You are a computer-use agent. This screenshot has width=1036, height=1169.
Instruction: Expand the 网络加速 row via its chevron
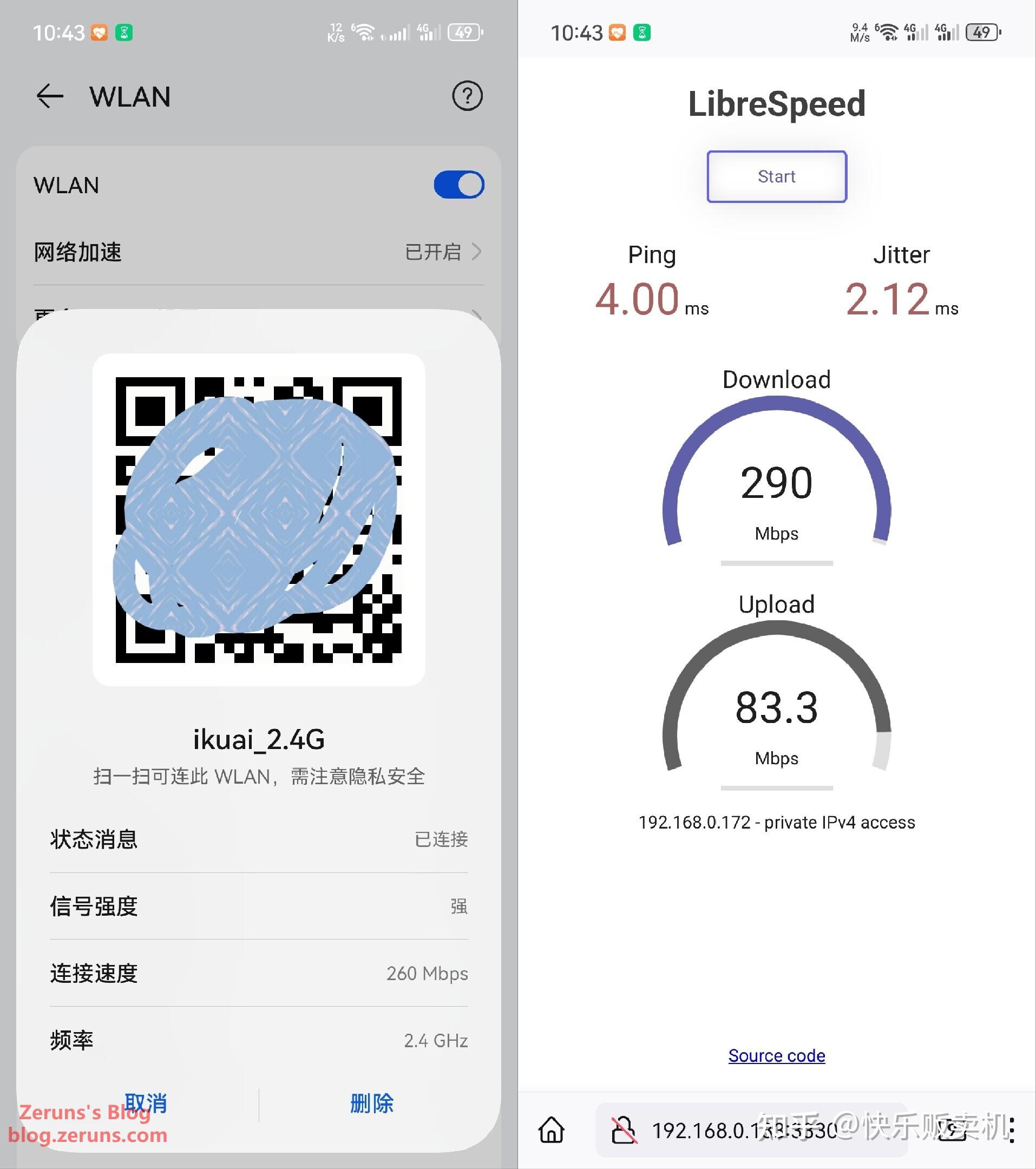click(477, 252)
